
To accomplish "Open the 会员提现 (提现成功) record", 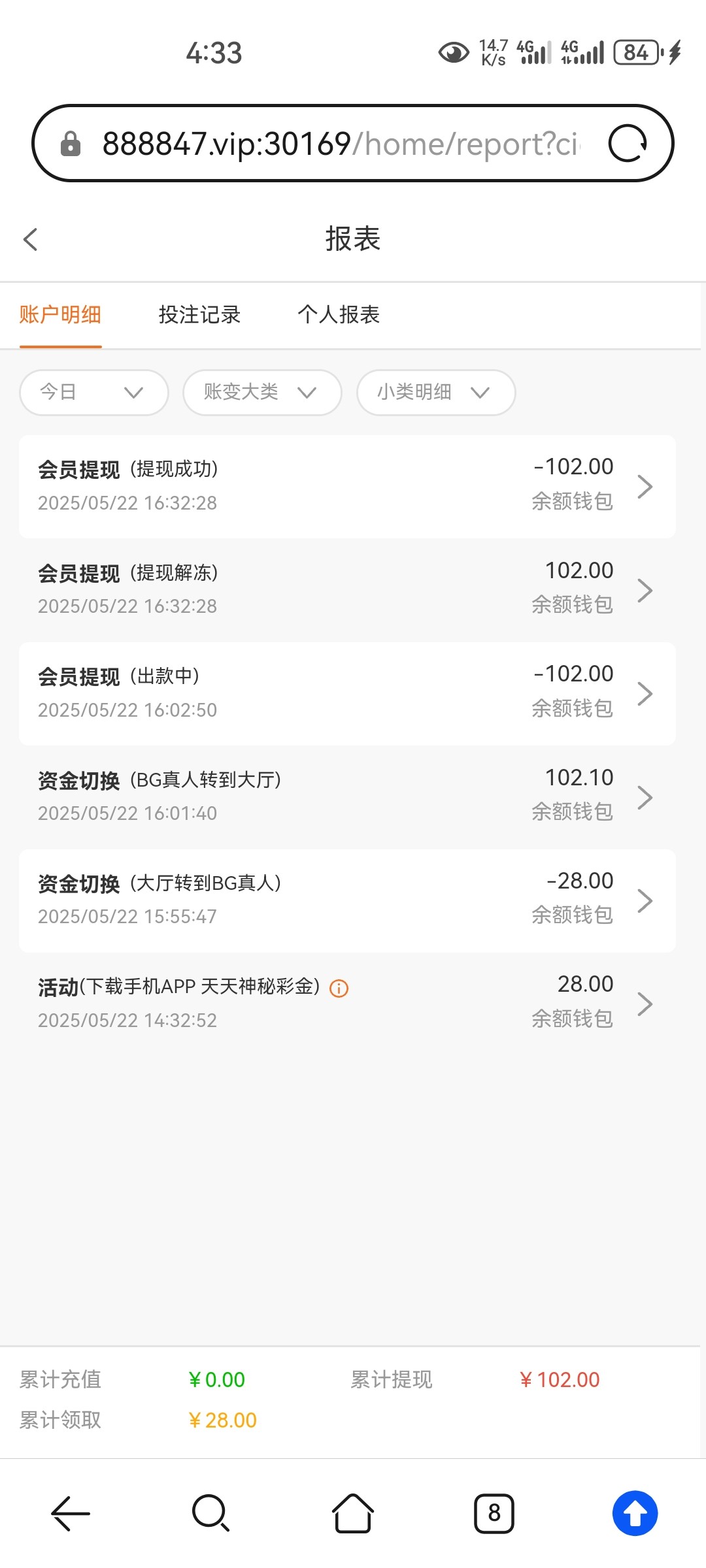I will [347, 486].
